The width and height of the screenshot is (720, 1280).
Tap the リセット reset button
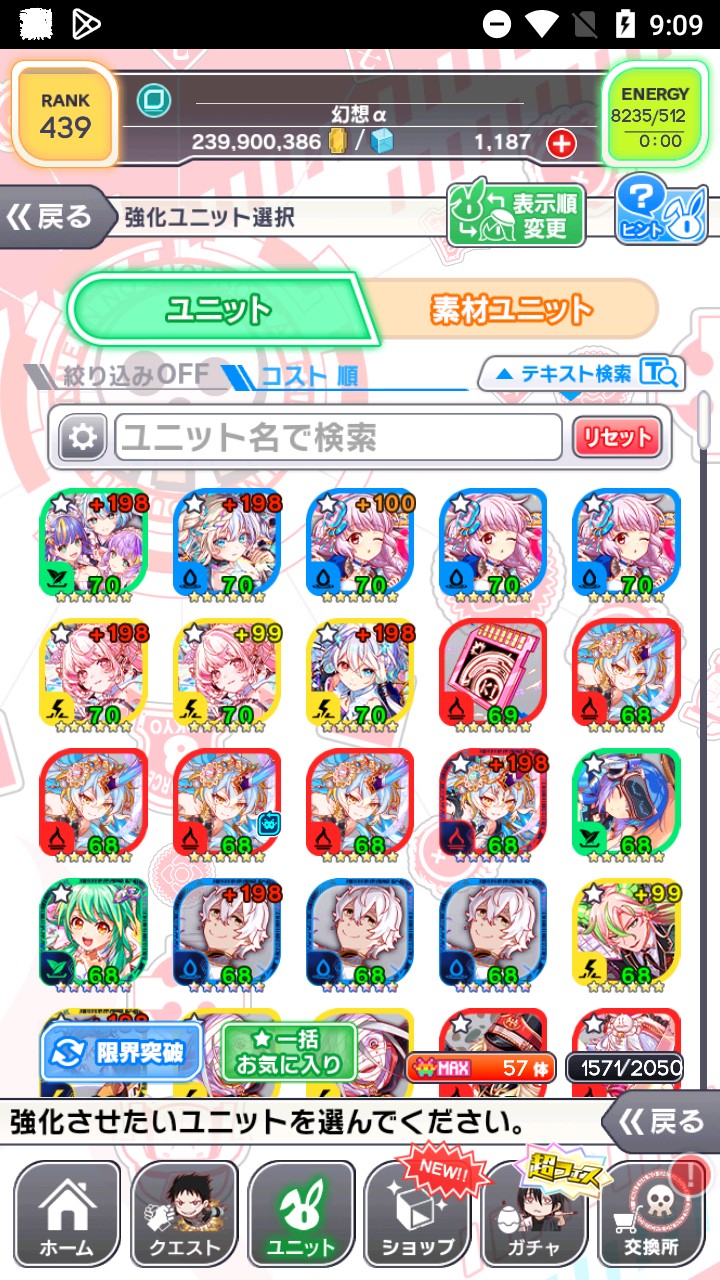pos(617,437)
